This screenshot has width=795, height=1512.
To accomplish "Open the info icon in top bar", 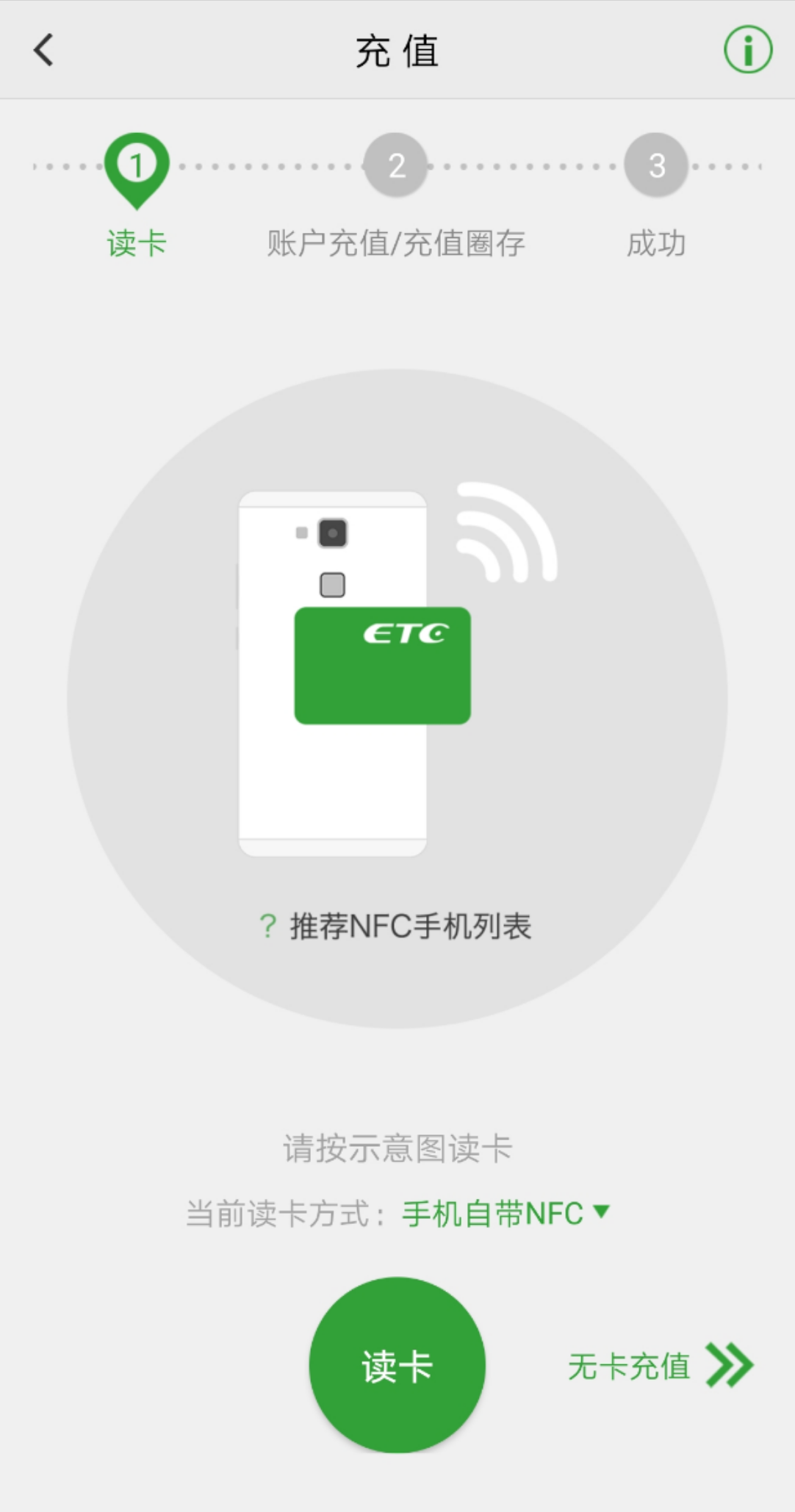I will (747, 51).
